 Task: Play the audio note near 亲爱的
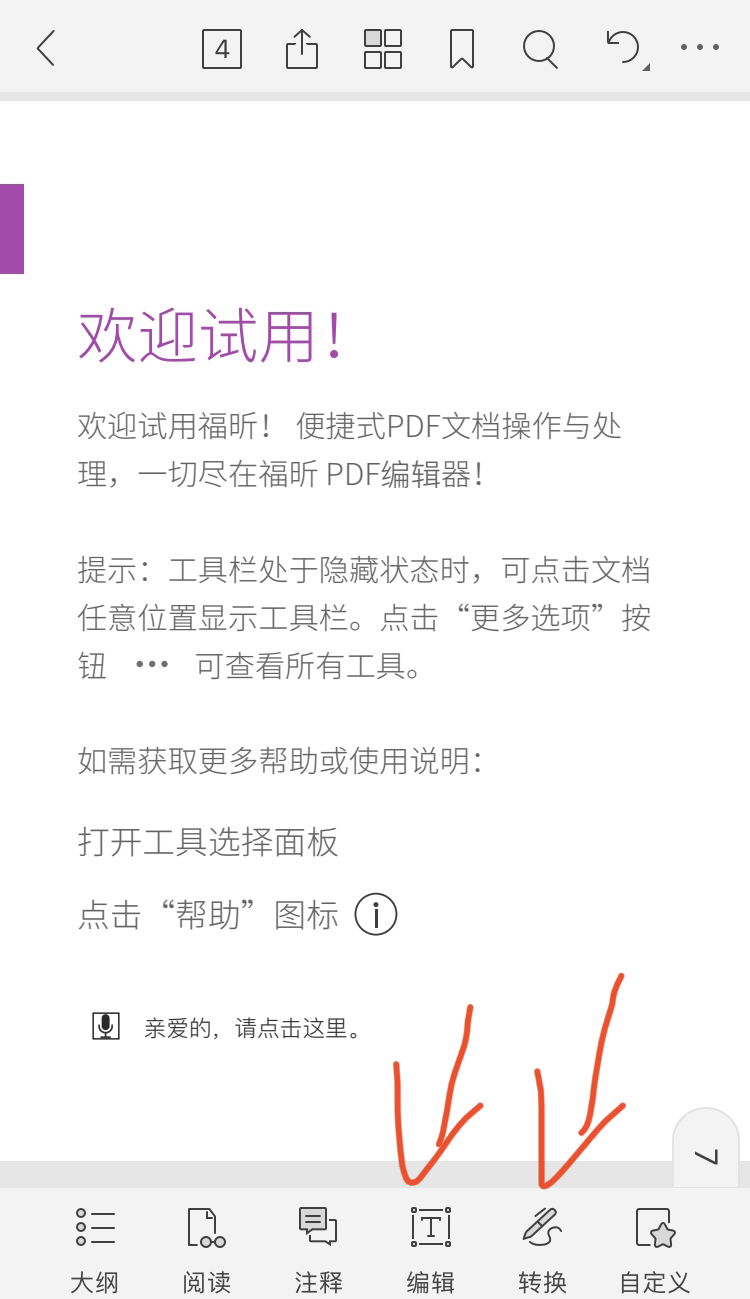click(x=106, y=1026)
